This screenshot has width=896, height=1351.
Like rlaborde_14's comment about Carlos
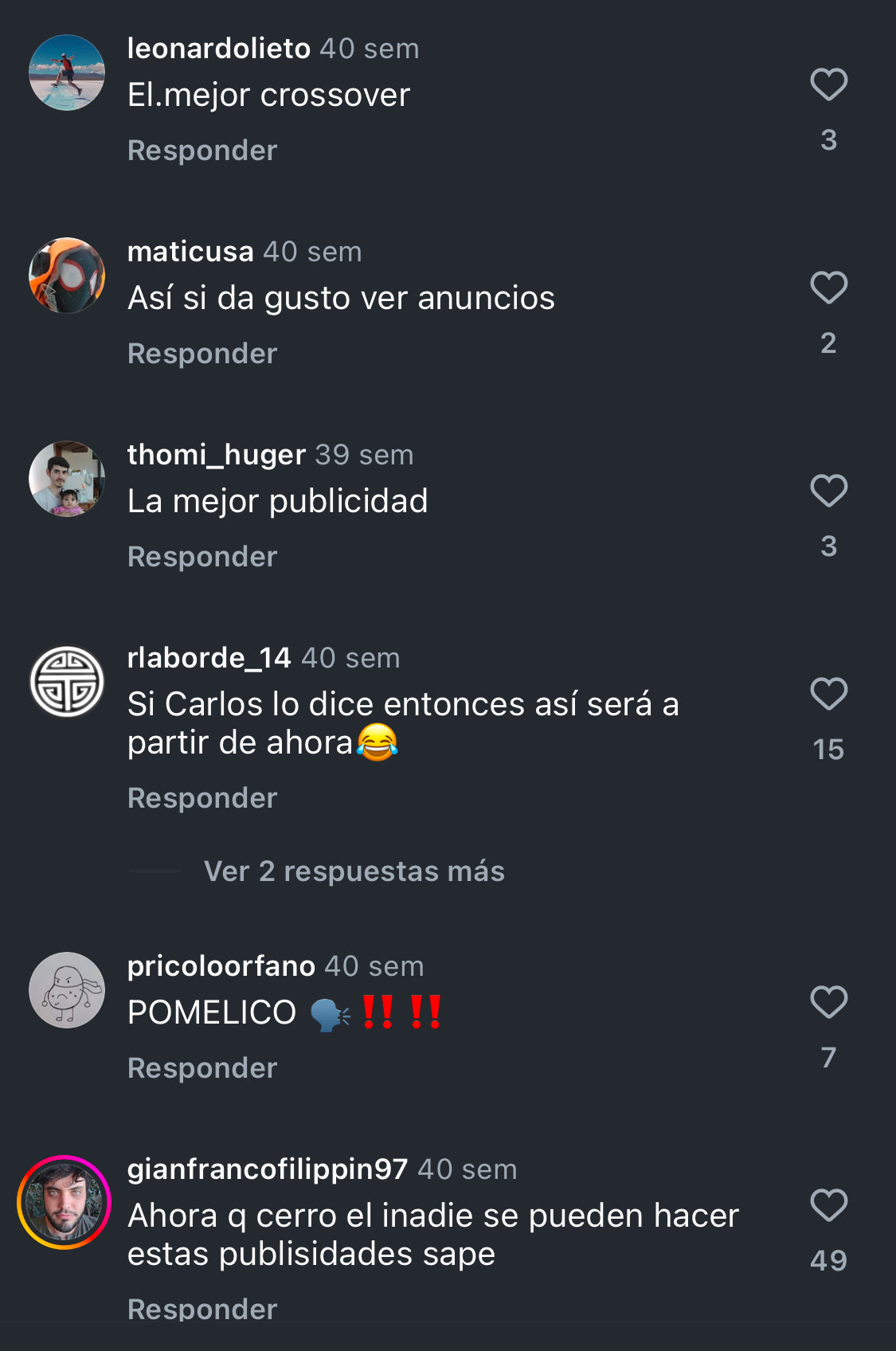[x=828, y=694]
